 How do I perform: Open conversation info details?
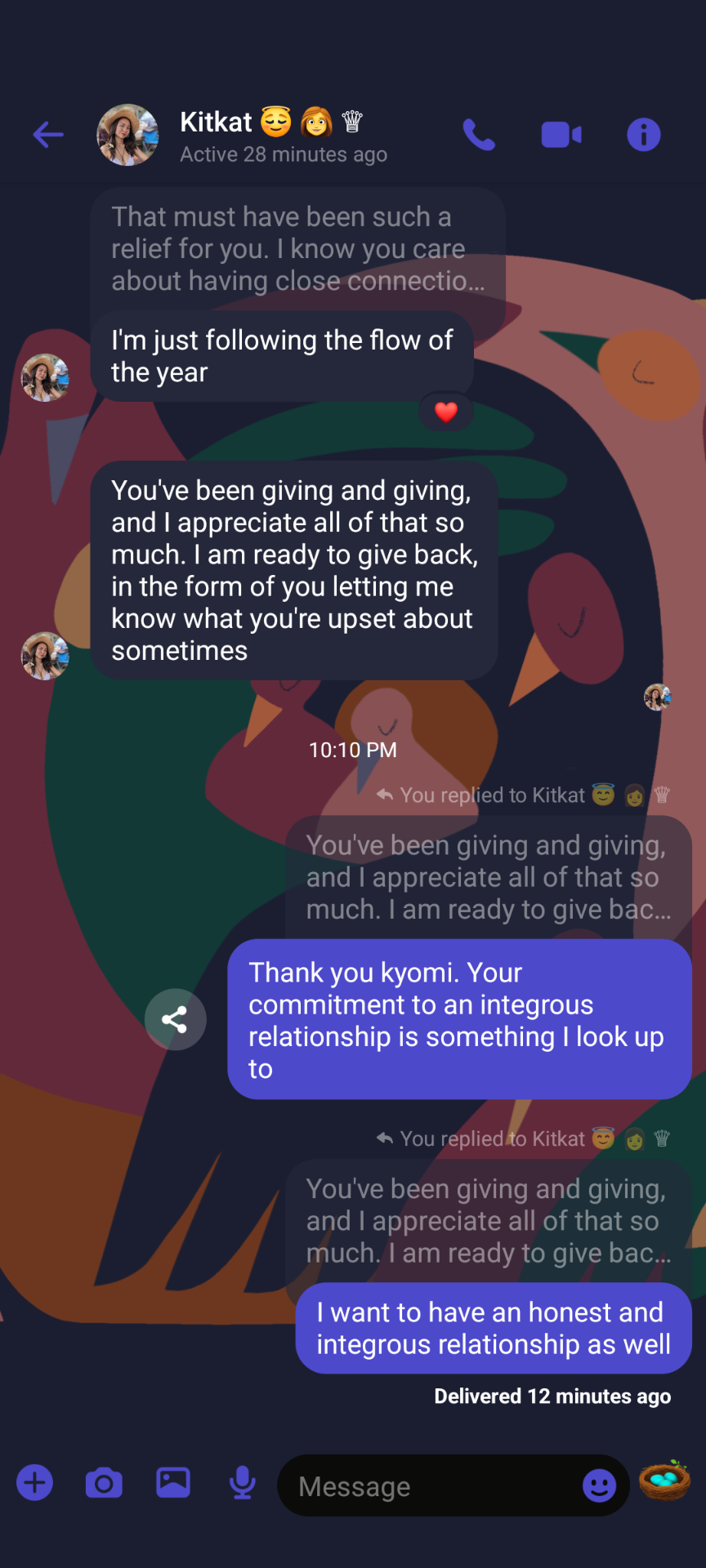(x=643, y=135)
